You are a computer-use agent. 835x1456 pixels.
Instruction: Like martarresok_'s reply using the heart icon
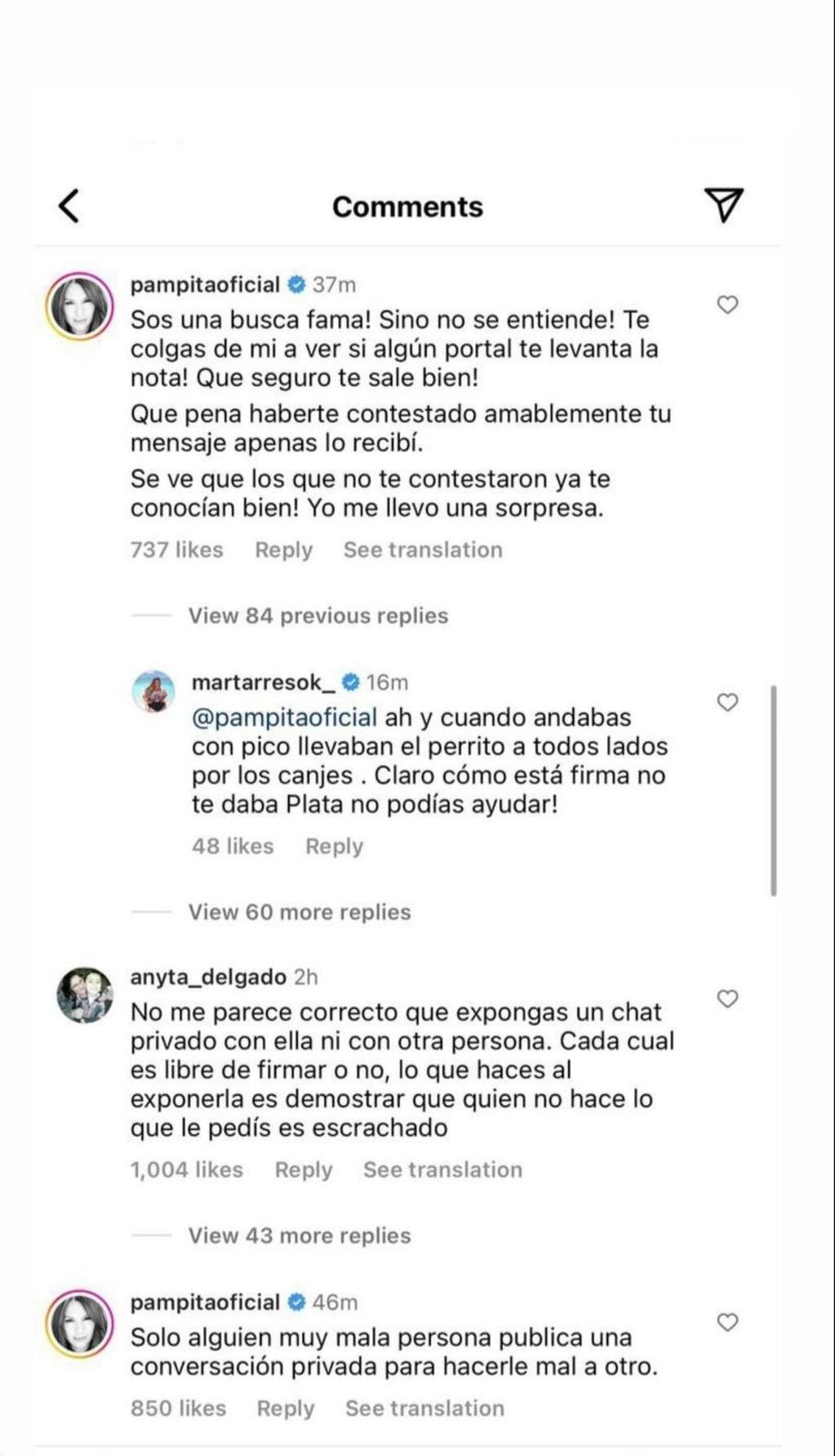[x=727, y=700]
